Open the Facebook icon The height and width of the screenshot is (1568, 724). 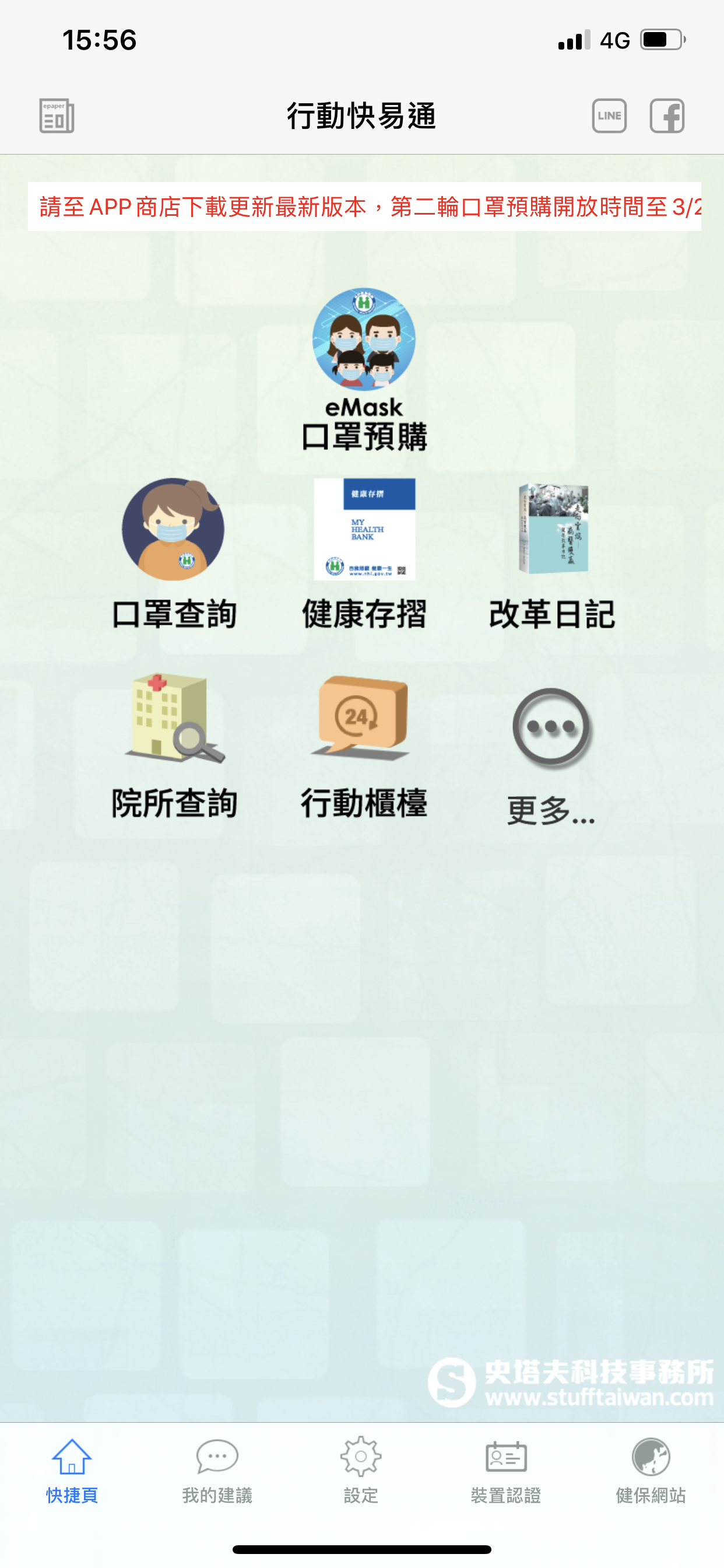pyautogui.click(x=667, y=116)
